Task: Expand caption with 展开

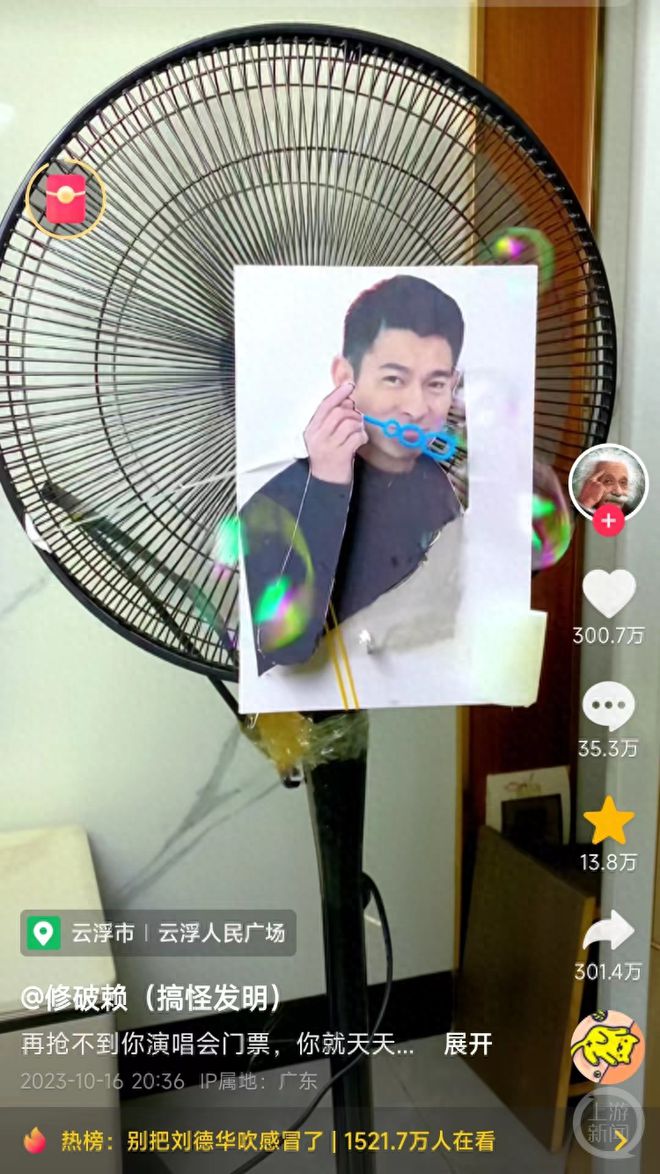Action: pyautogui.click(x=468, y=1044)
